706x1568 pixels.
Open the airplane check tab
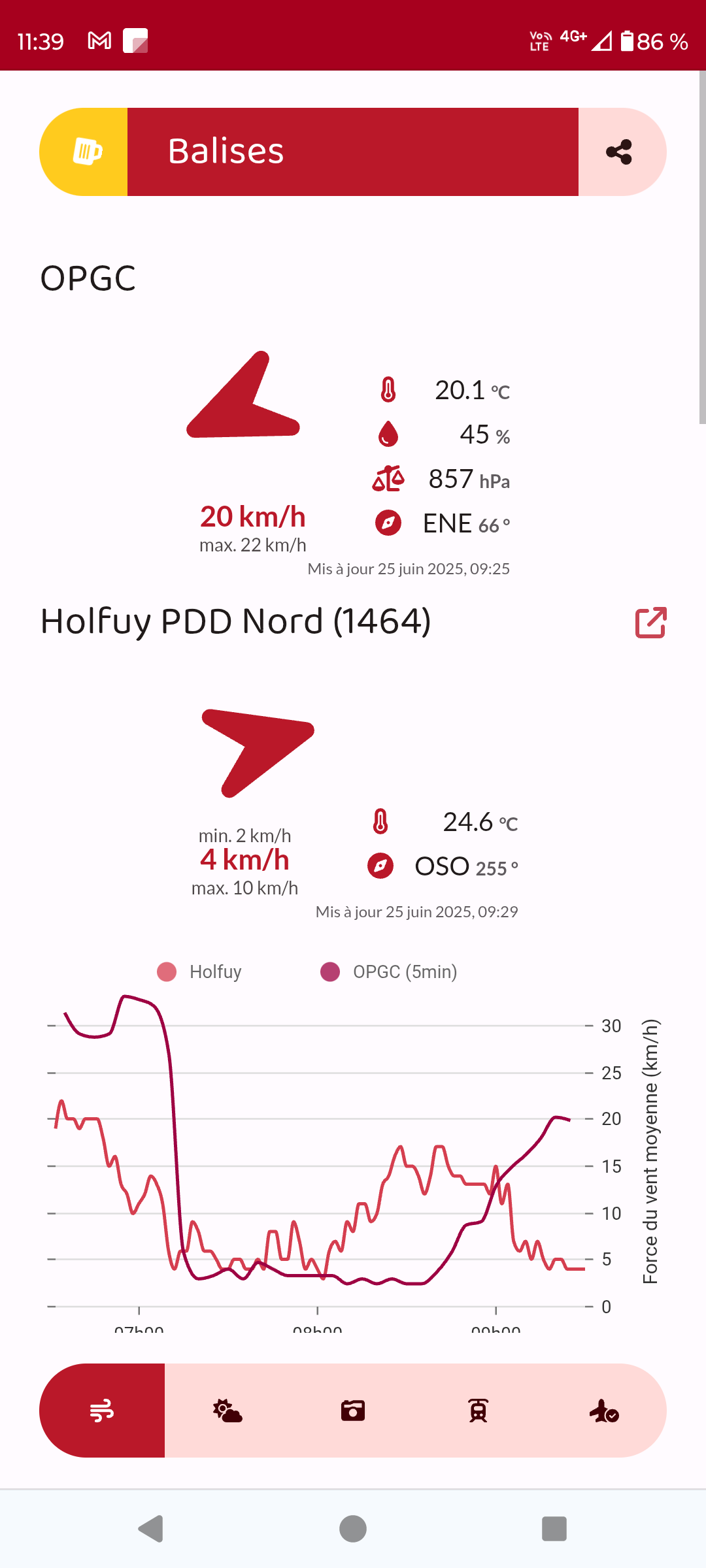604,1411
